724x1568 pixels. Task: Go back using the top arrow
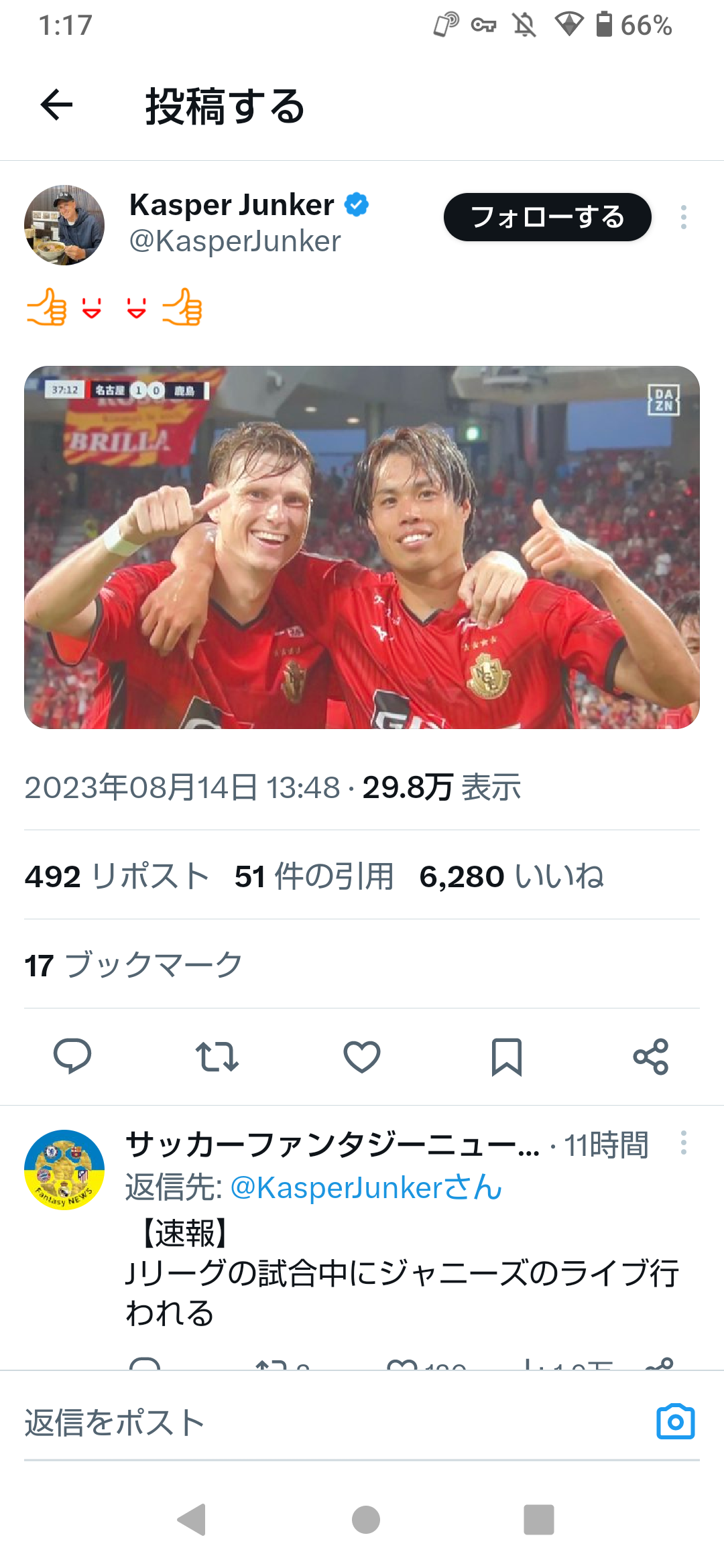tap(56, 105)
